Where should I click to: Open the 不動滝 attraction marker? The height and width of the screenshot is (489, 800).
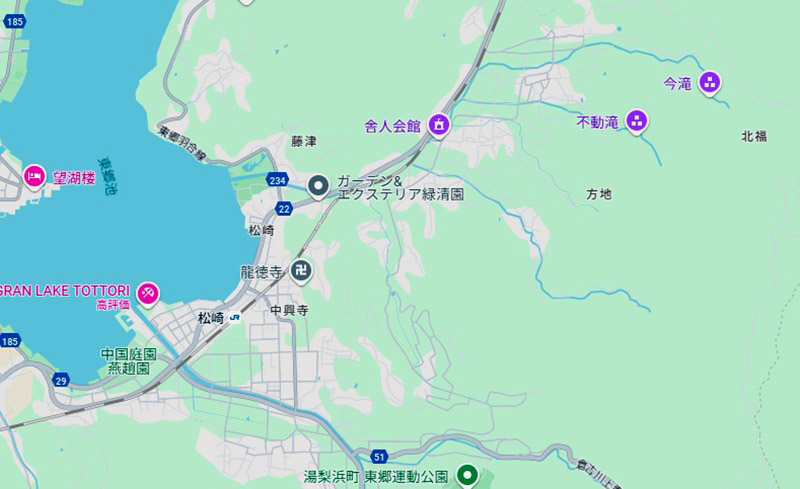coord(638,122)
